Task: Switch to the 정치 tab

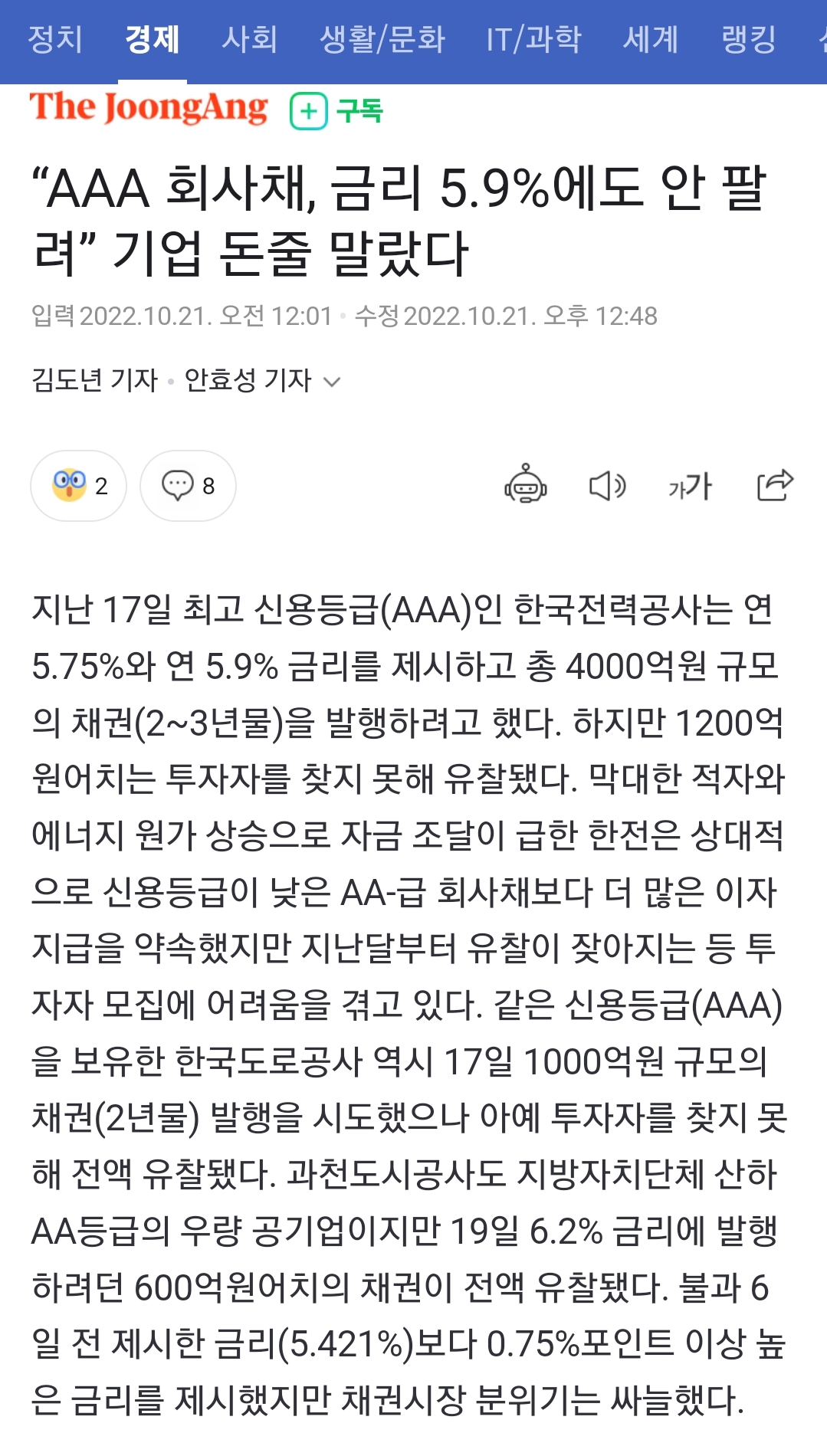Action: pyautogui.click(x=54, y=40)
